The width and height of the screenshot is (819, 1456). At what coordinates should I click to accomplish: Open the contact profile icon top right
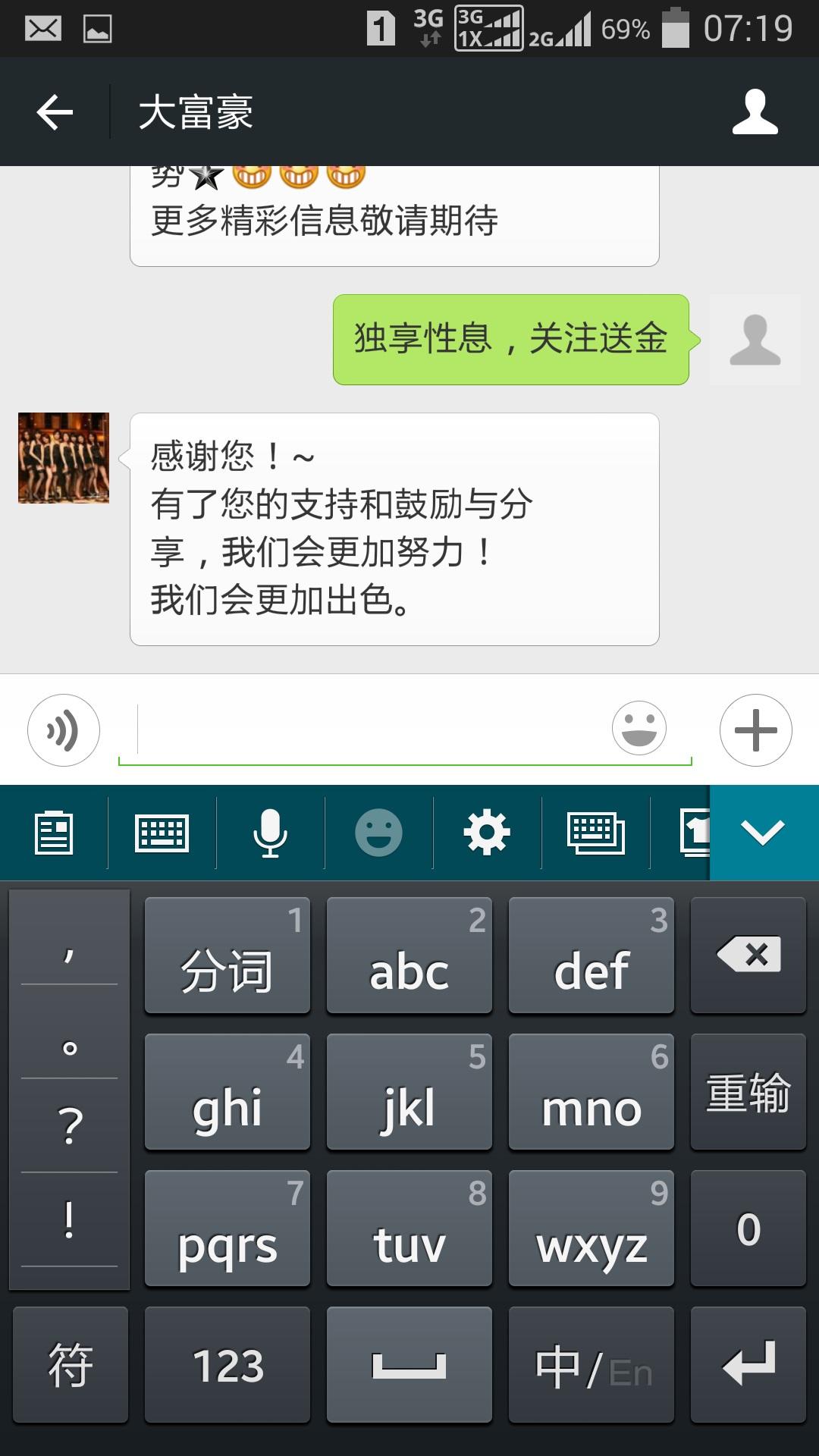[753, 111]
